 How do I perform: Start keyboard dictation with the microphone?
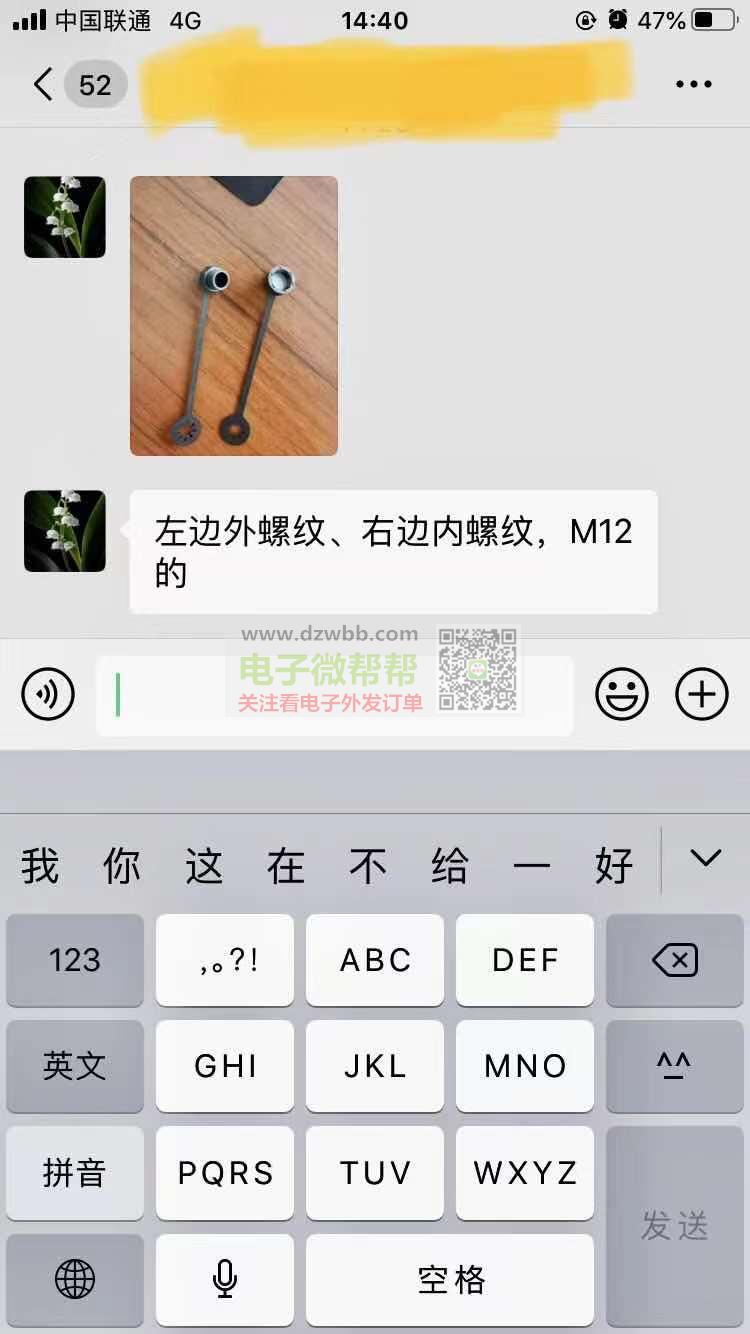pos(225,1279)
